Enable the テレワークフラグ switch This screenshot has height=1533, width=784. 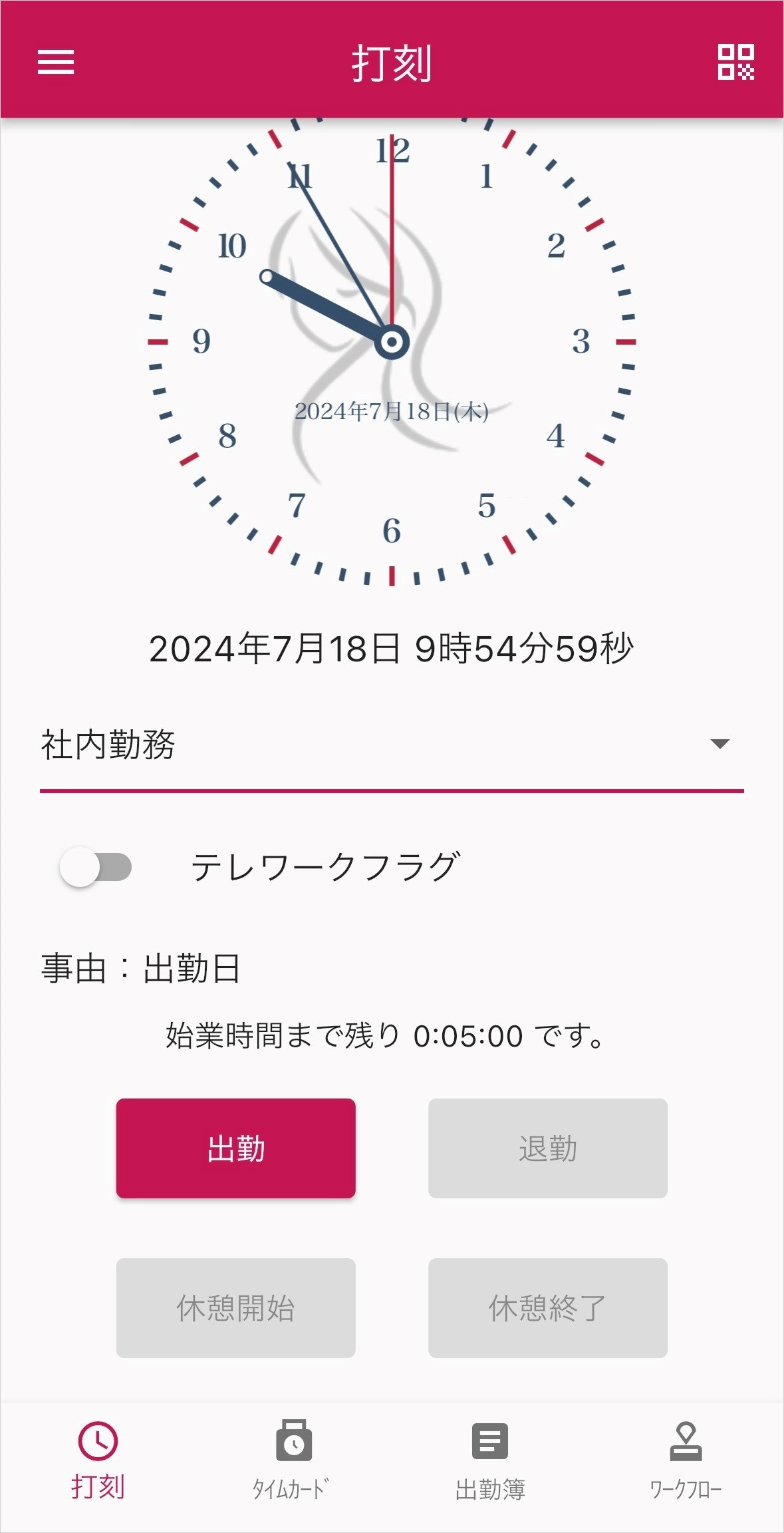click(x=96, y=867)
